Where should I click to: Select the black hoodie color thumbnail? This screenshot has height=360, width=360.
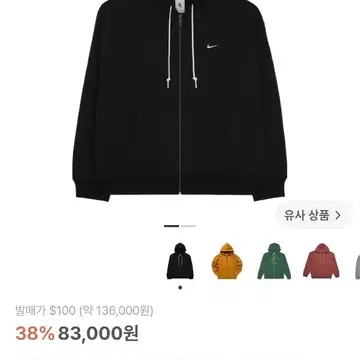click(180, 261)
